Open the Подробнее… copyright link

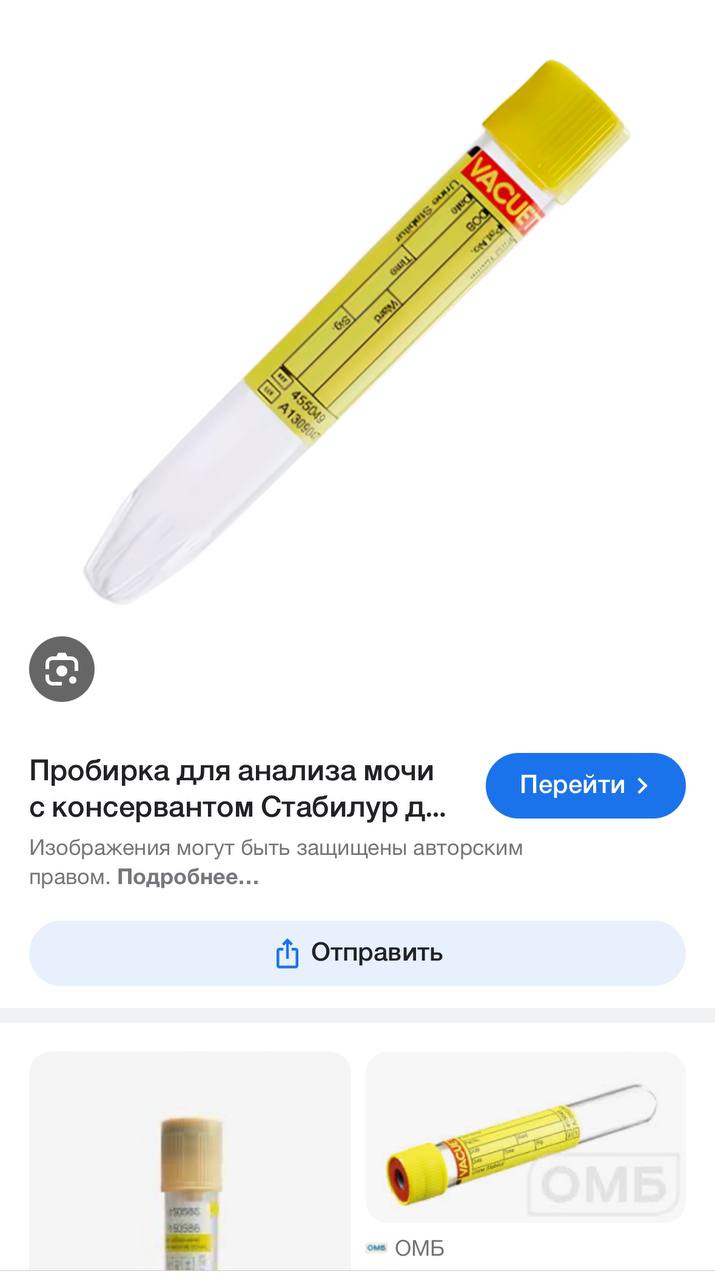[x=188, y=877]
